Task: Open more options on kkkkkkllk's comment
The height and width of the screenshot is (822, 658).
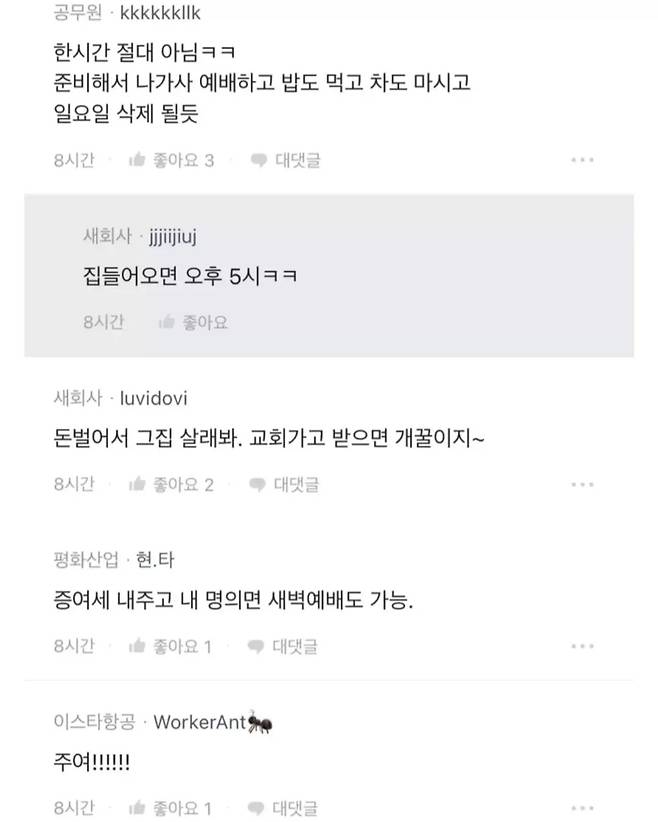Action: (583, 160)
